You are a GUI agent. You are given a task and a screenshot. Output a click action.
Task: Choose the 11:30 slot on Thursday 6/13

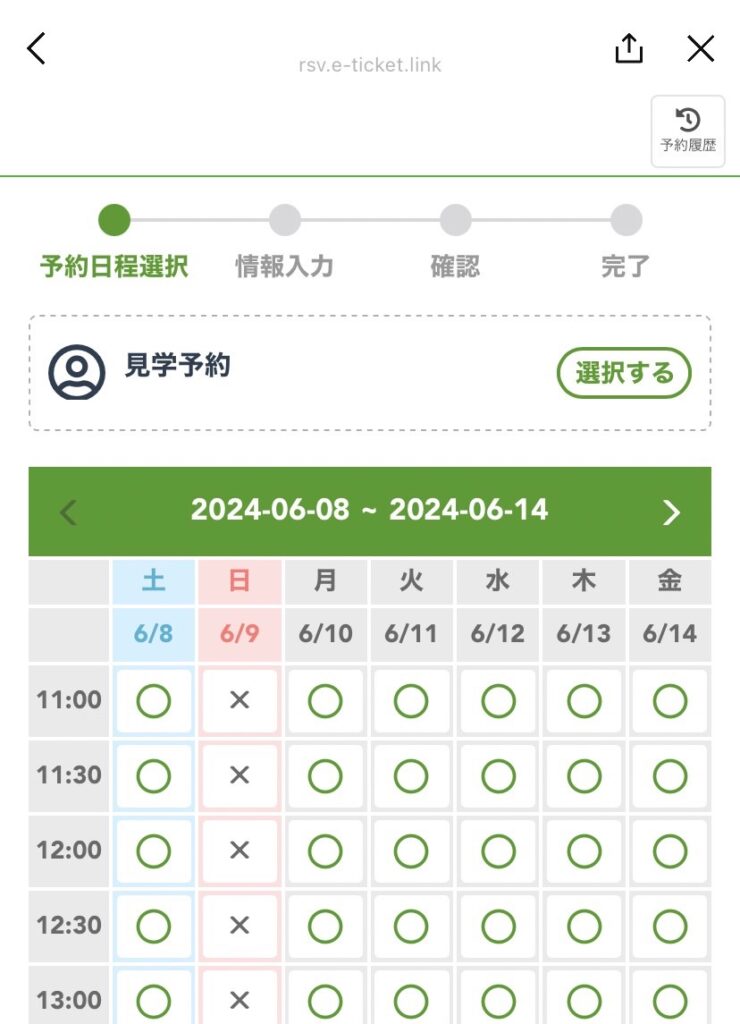tap(584, 776)
